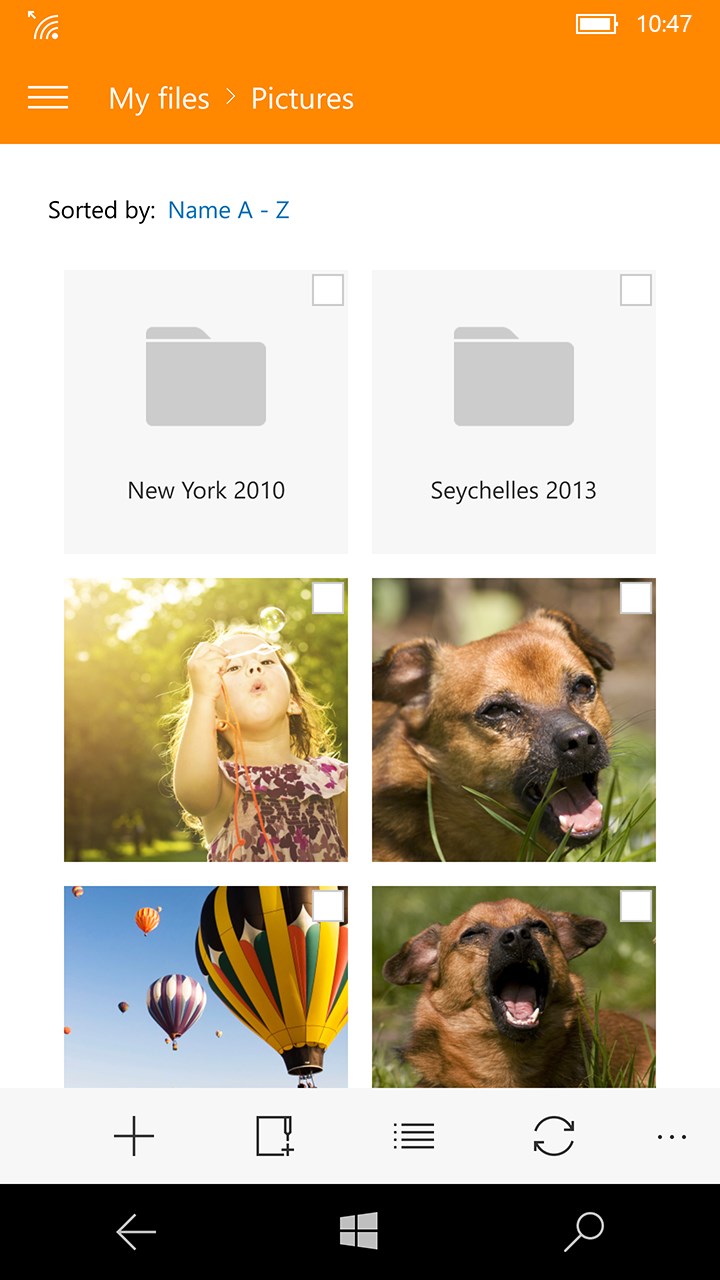Image resolution: width=720 pixels, height=1280 pixels.
Task: Go back with the system back arrow
Action: 136,1232
